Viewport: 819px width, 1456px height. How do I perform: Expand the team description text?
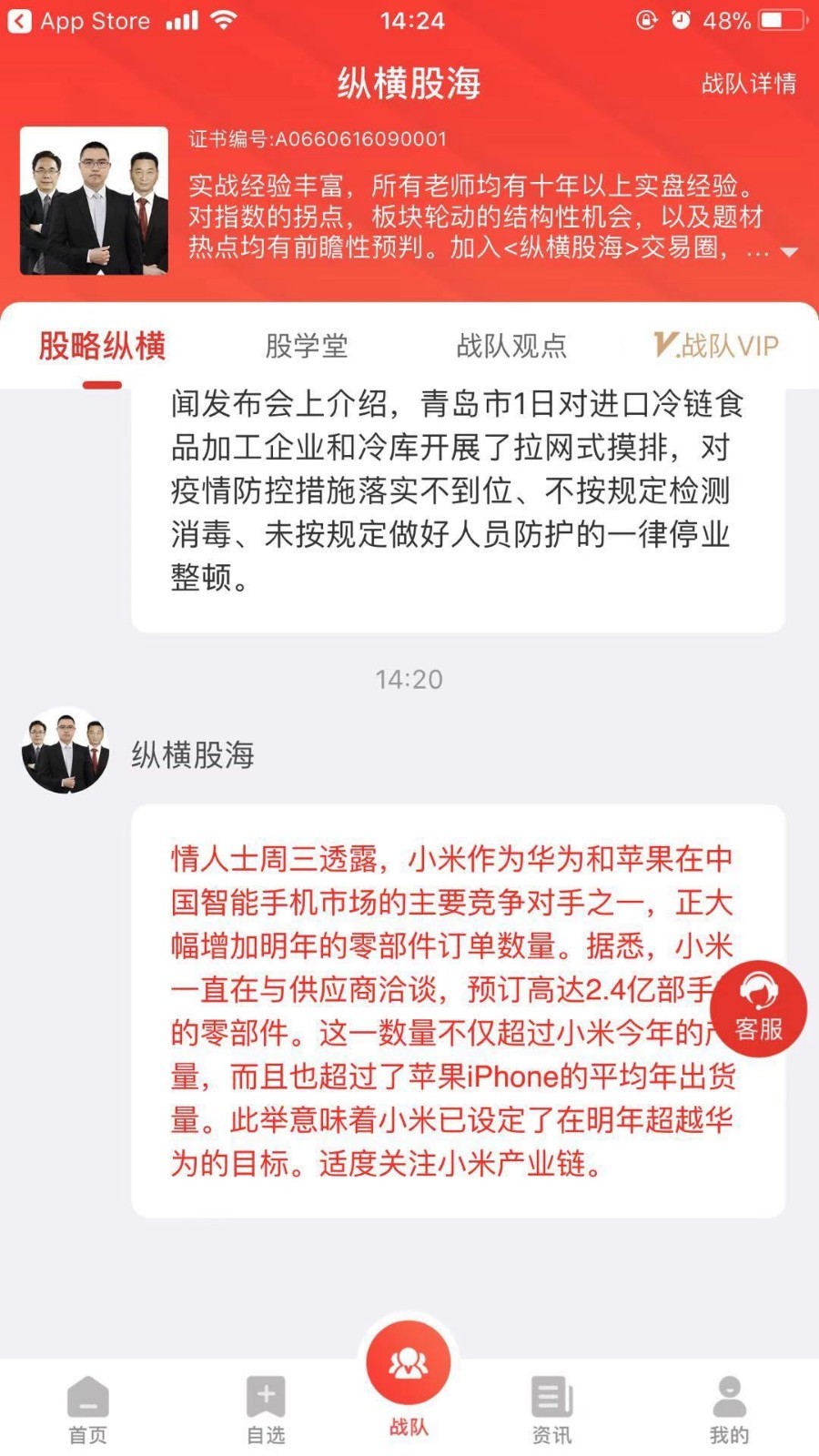click(x=788, y=252)
